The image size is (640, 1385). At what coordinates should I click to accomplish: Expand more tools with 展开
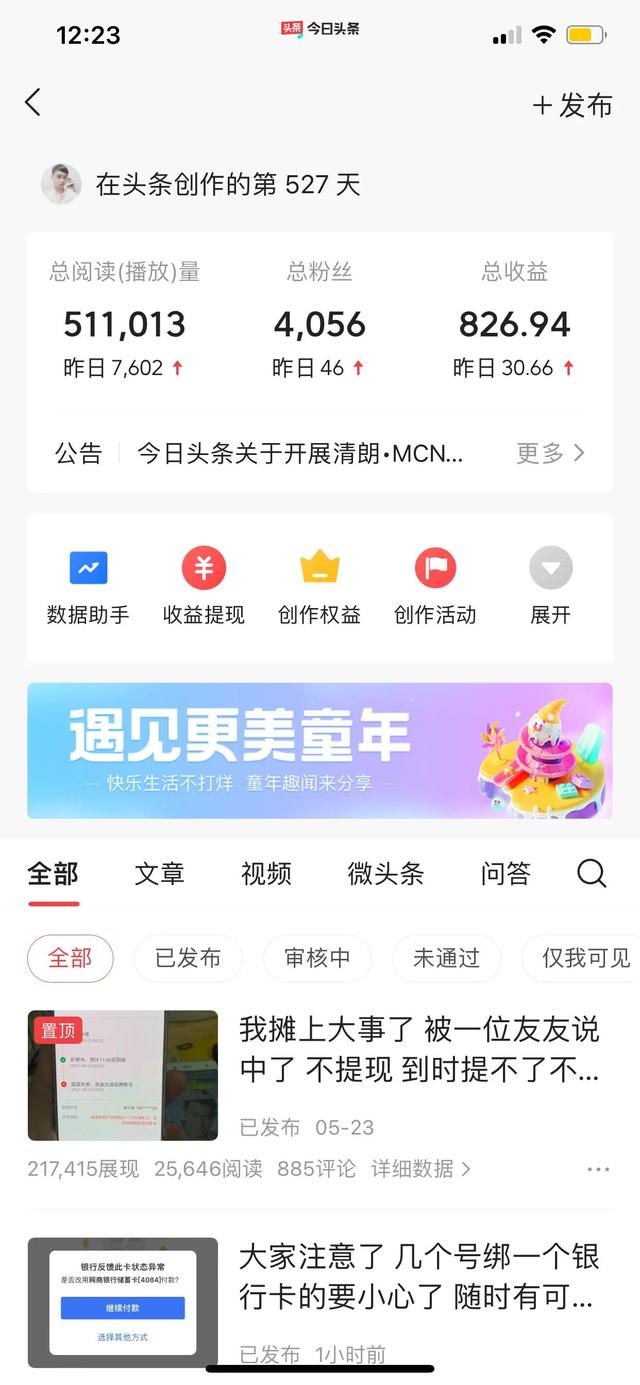coord(550,587)
